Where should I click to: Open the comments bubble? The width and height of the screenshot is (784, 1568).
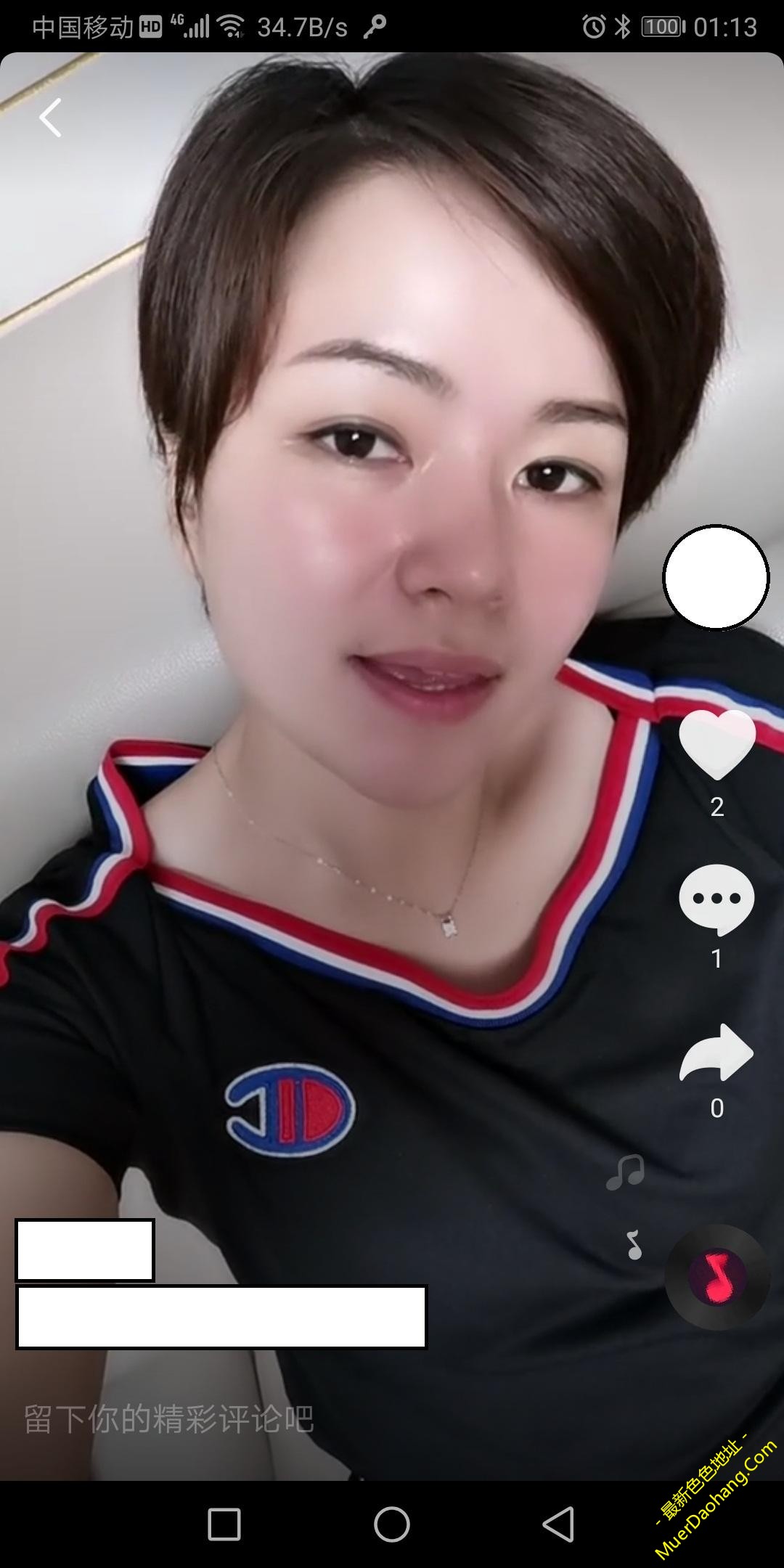point(716,900)
